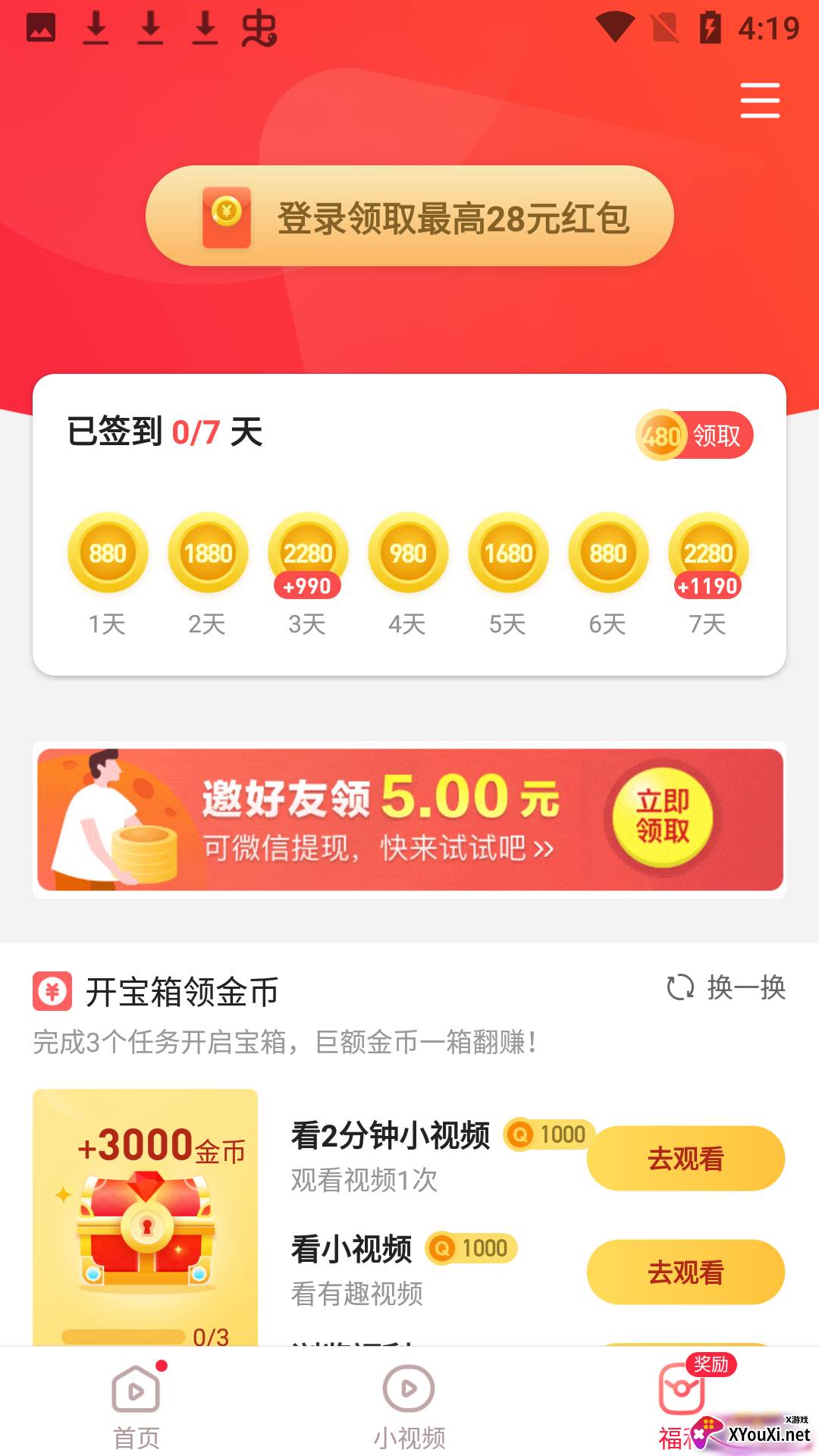Screen dimensions: 819x1456
Task: Tap 去观看 for 看2分钟小视频 task
Action: tap(686, 1159)
